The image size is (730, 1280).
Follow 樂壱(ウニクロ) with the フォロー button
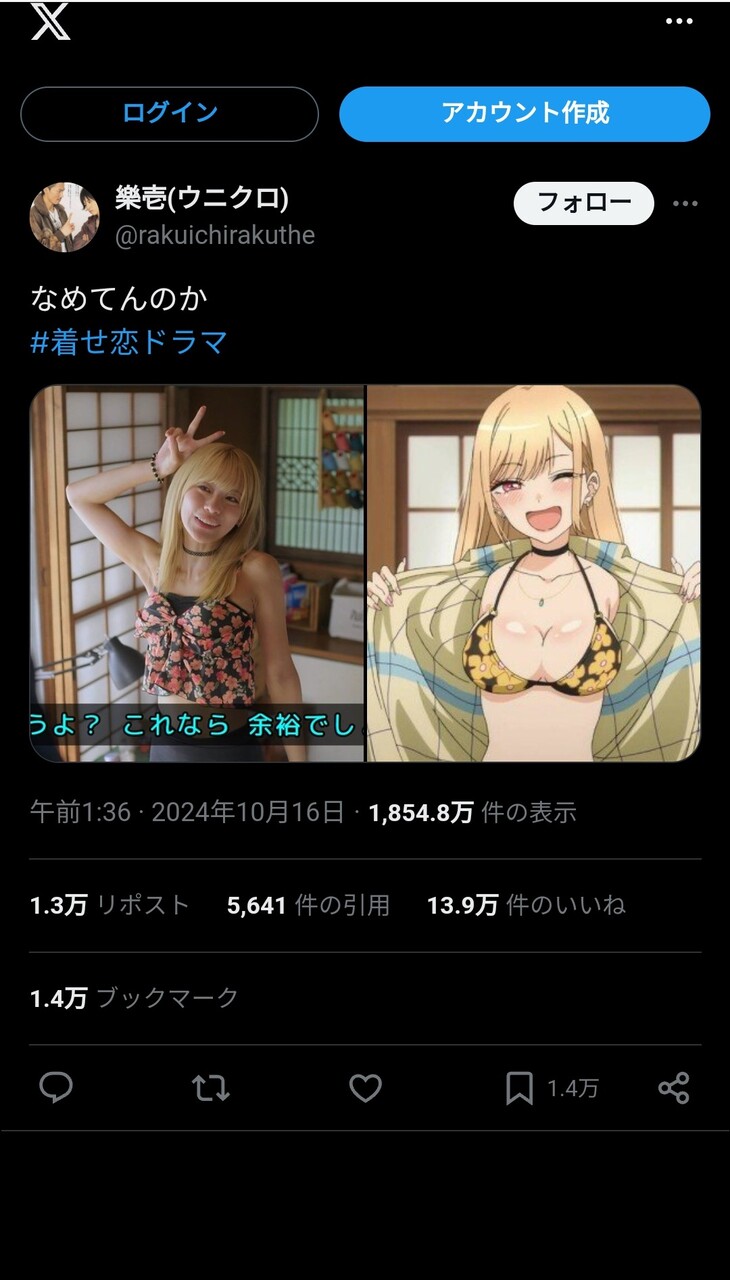[583, 203]
